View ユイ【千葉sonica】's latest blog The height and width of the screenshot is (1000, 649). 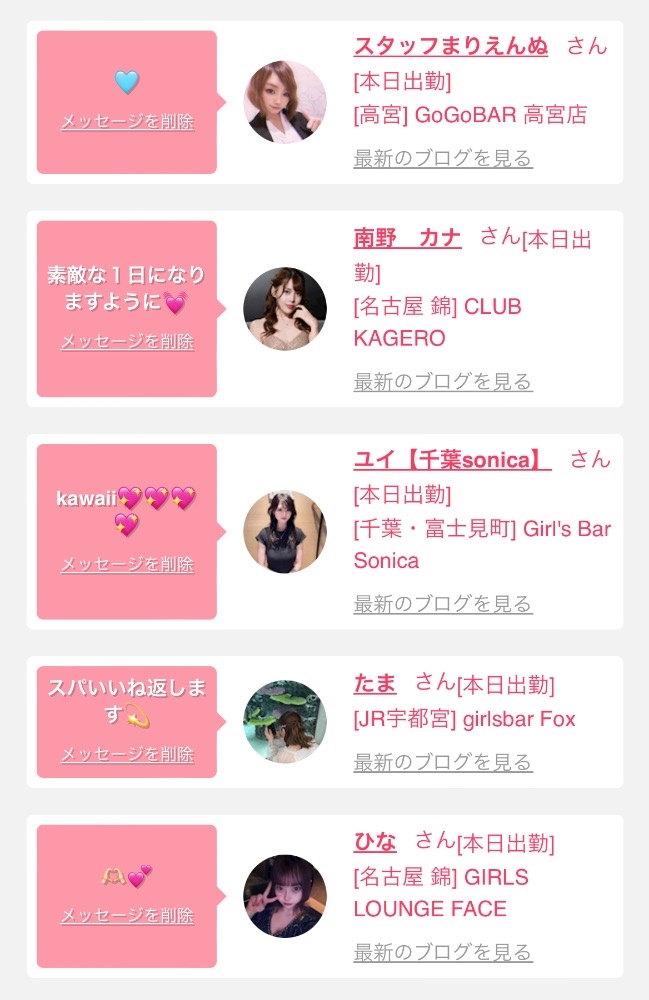pos(442,603)
